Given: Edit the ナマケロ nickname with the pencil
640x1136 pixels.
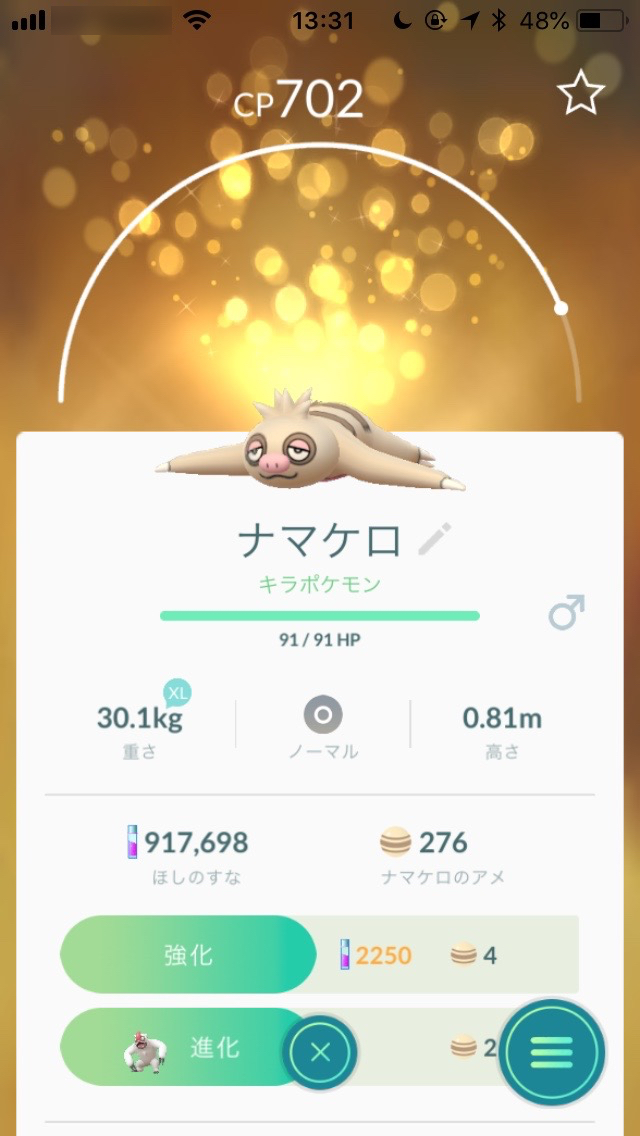Looking at the screenshot, I should [434, 540].
